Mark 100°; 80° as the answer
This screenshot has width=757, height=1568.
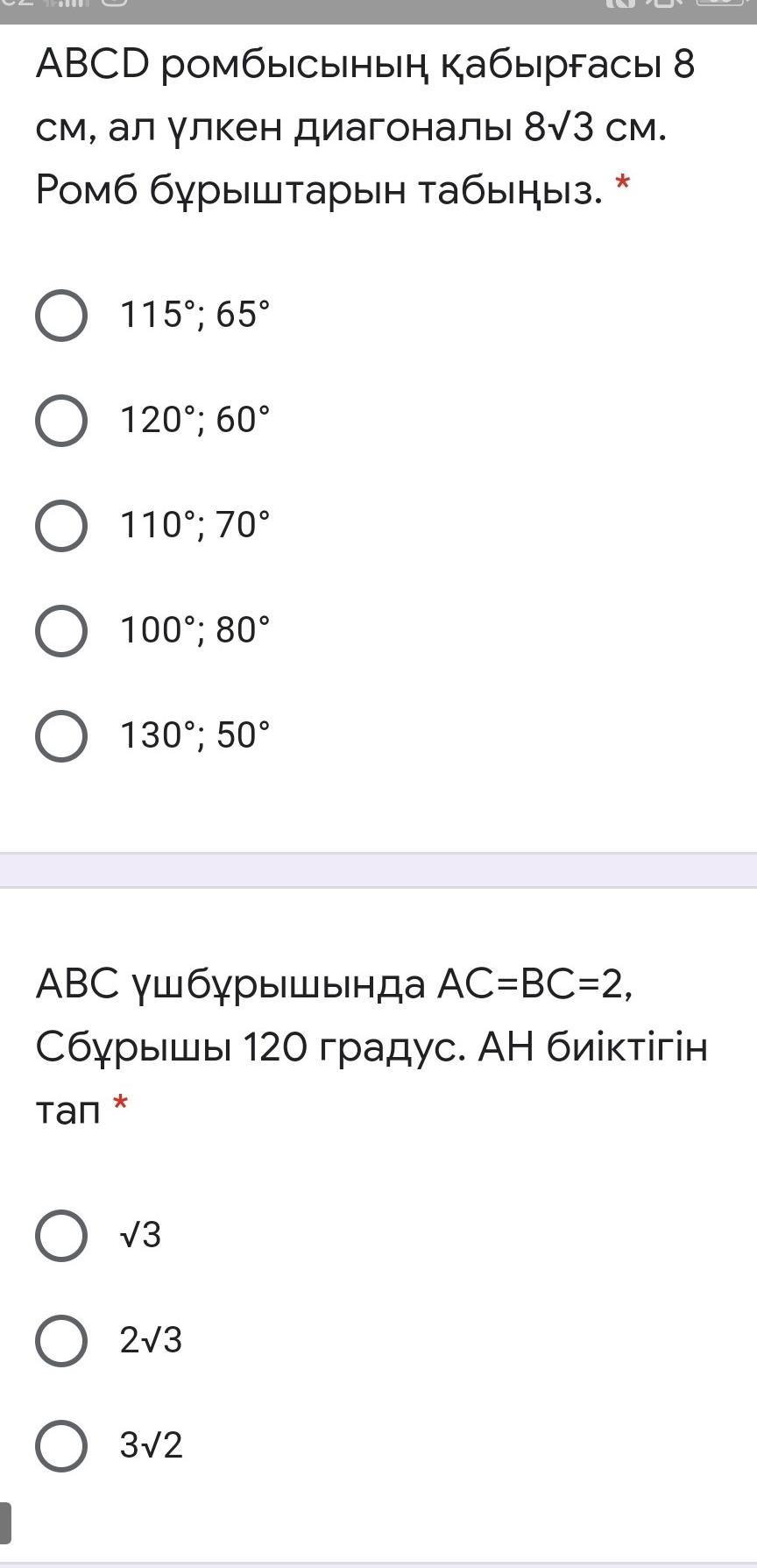coord(61,631)
